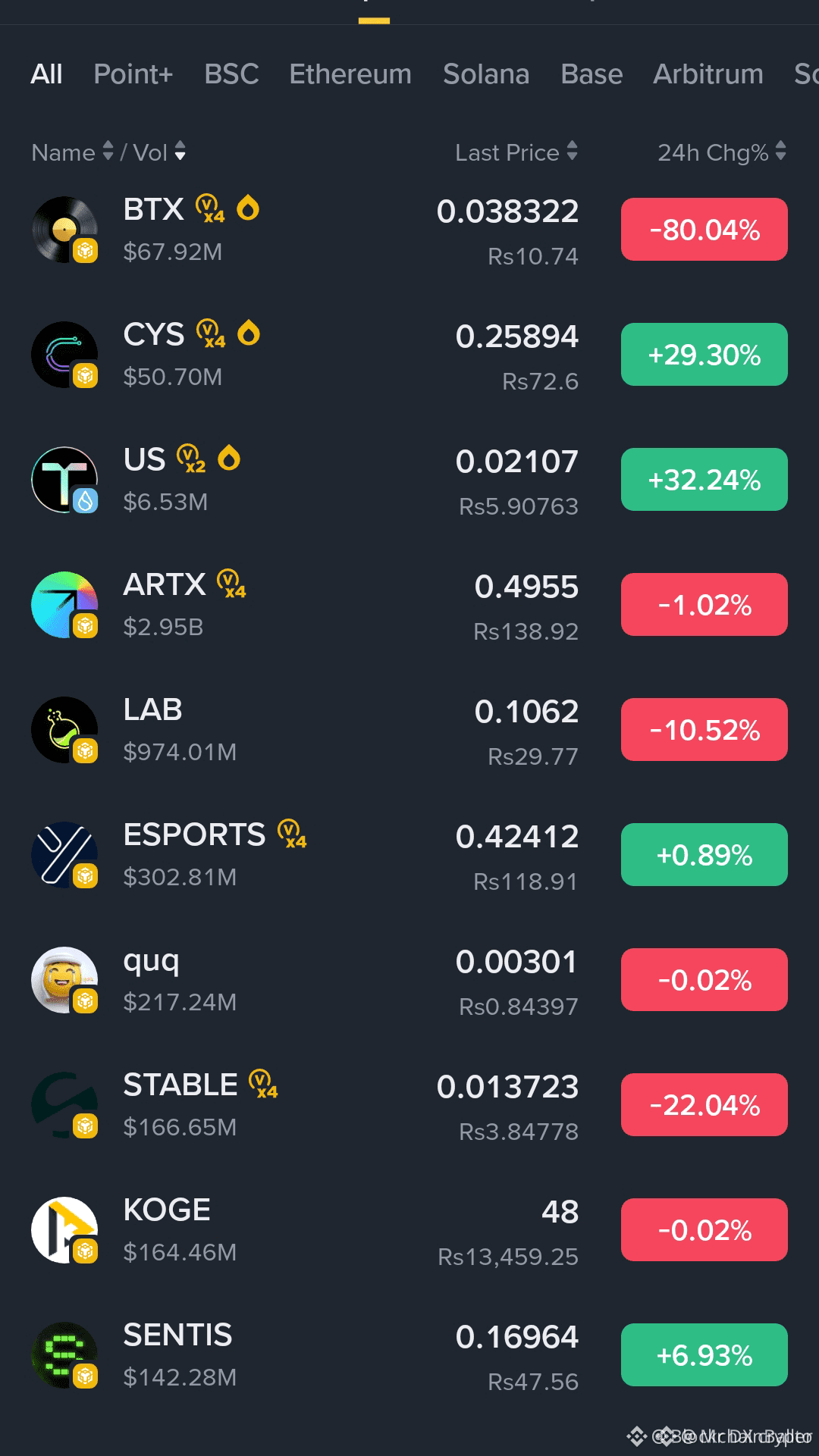Screen dimensions: 819x1456
Task: Open the CYS token details
Action: tap(303, 355)
